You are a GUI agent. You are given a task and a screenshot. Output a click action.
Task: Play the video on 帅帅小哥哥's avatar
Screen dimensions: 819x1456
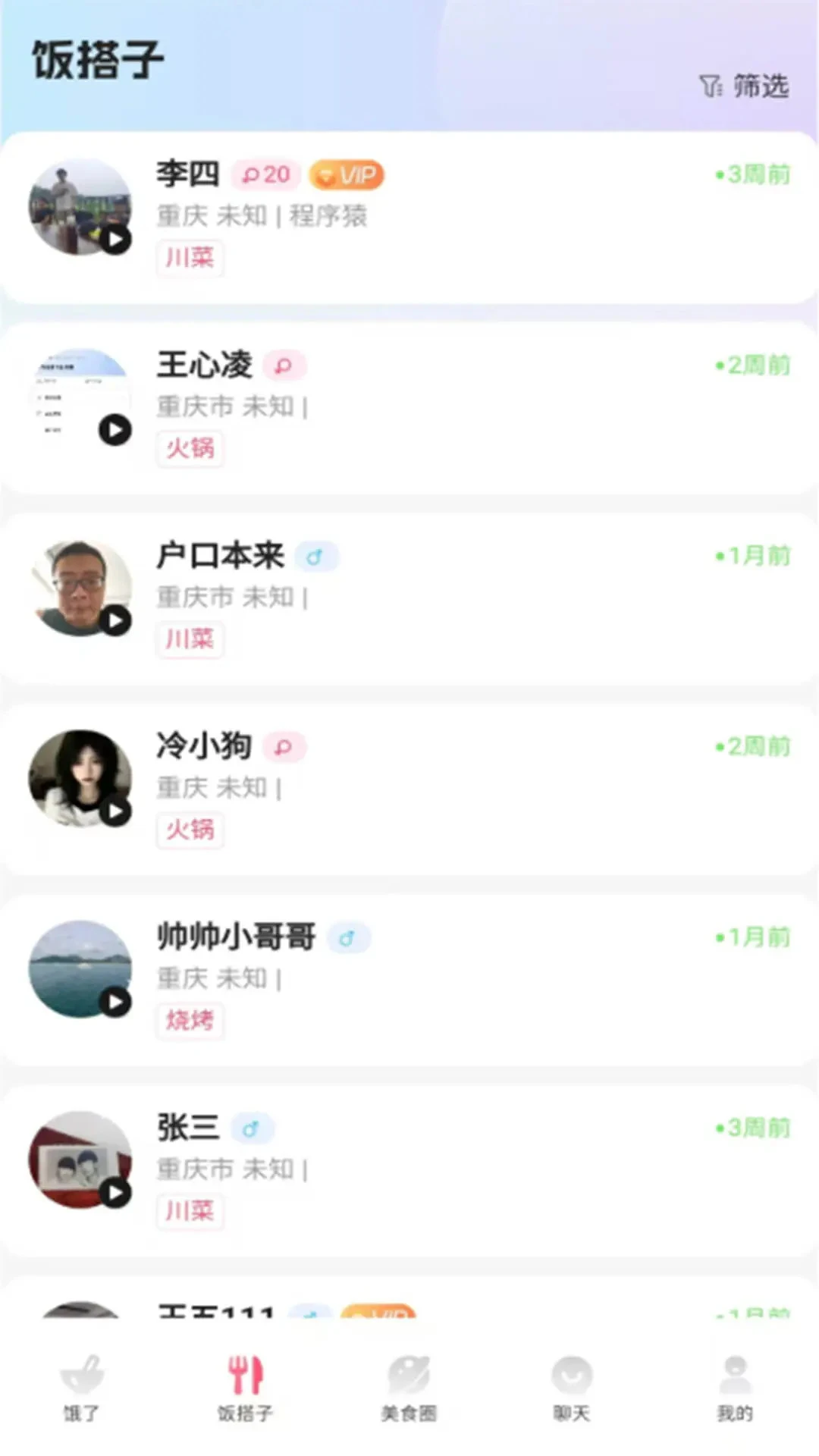tap(115, 1003)
